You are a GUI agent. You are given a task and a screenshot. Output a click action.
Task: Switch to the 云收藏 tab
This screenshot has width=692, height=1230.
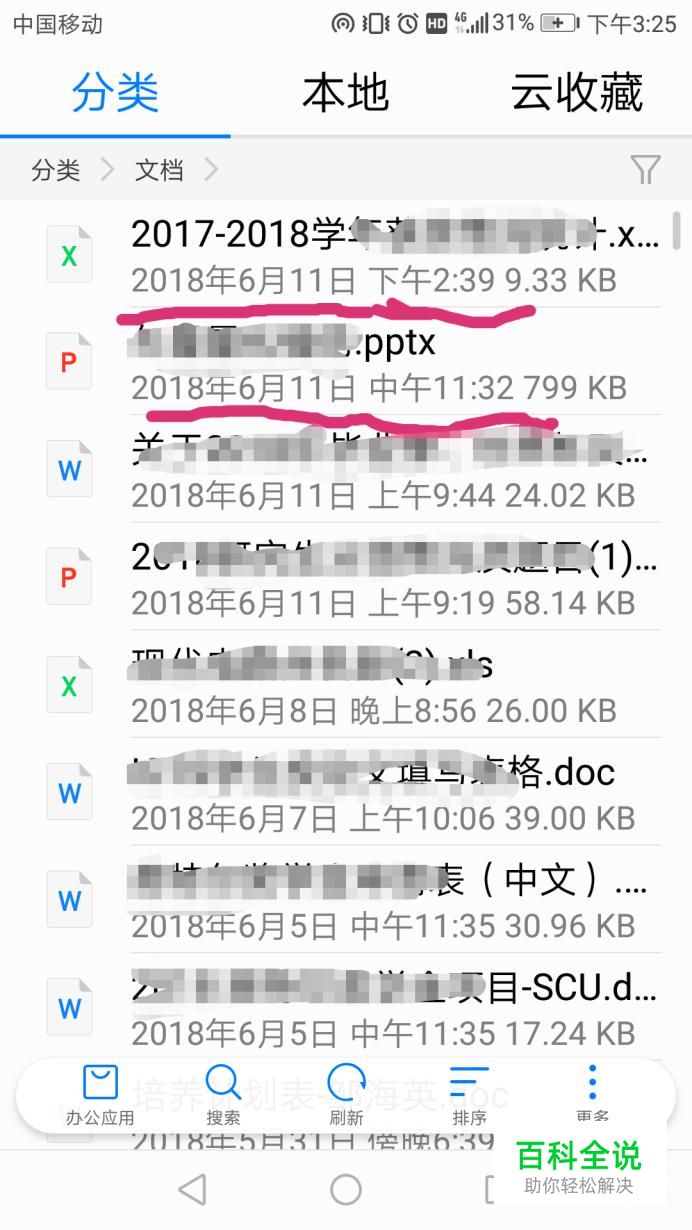pos(577,93)
